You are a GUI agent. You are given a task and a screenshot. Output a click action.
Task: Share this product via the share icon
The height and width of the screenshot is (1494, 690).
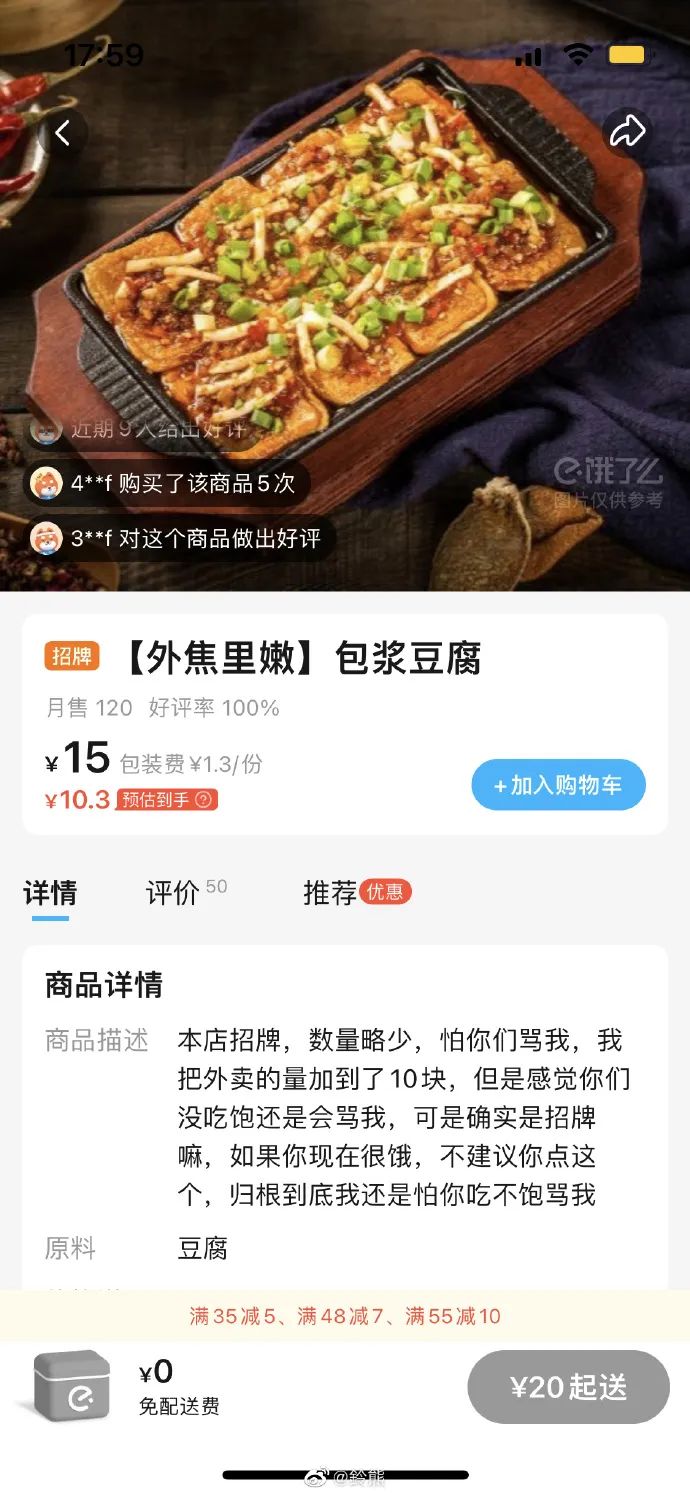pyautogui.click(x=627, y=131)
